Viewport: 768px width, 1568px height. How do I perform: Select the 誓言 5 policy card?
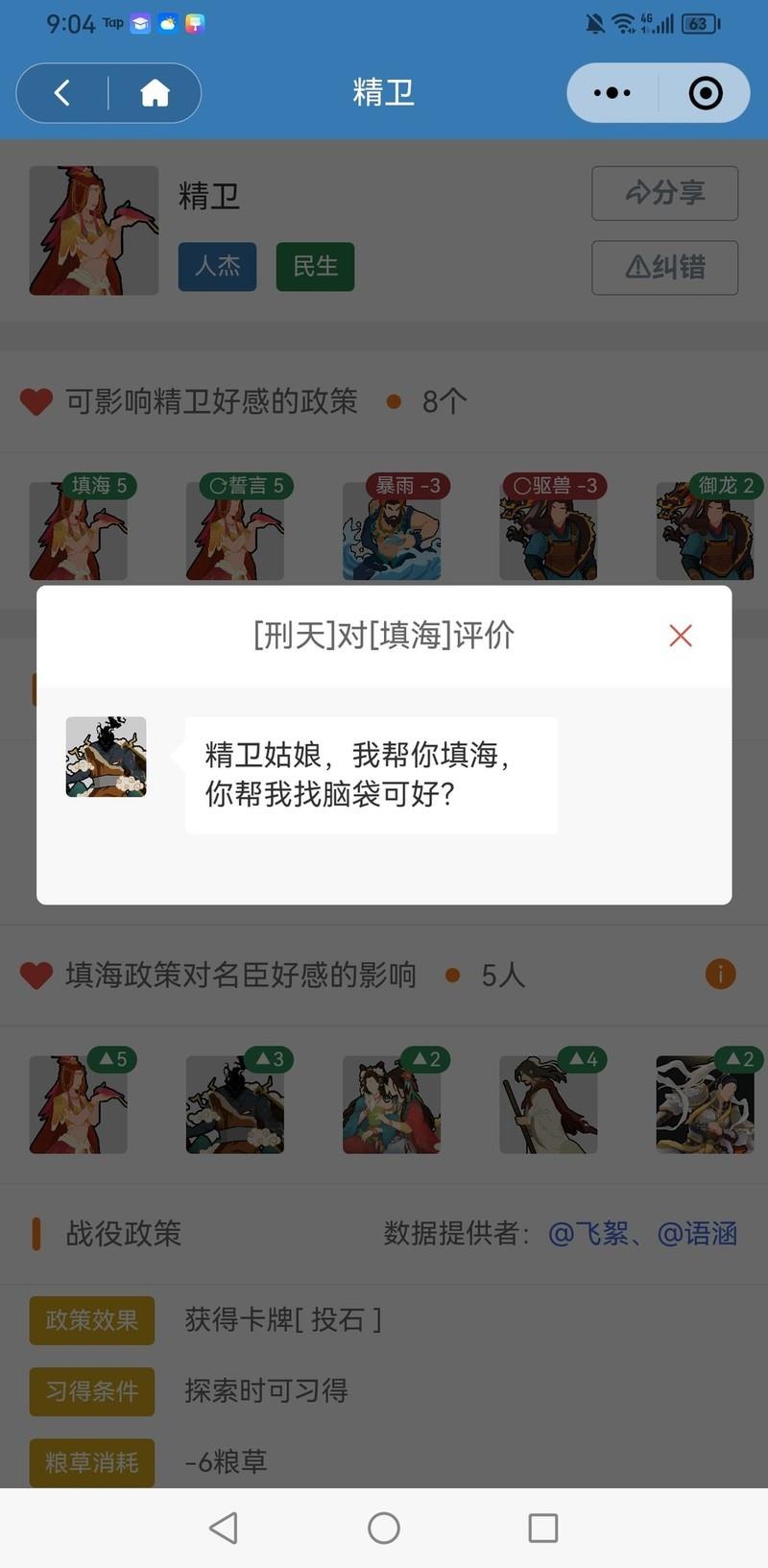(235, 528)
